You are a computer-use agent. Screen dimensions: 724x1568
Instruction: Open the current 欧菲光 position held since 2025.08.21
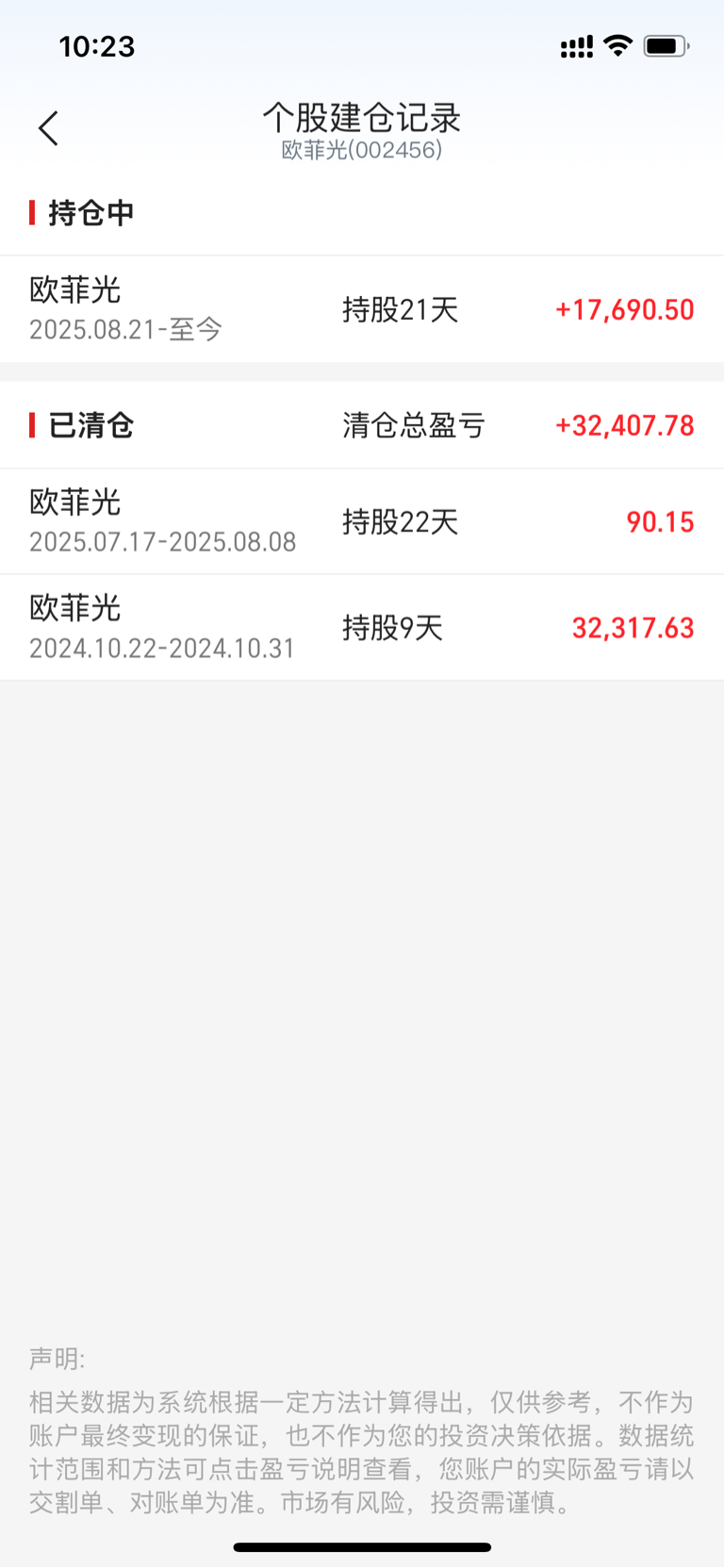point(362,309)
